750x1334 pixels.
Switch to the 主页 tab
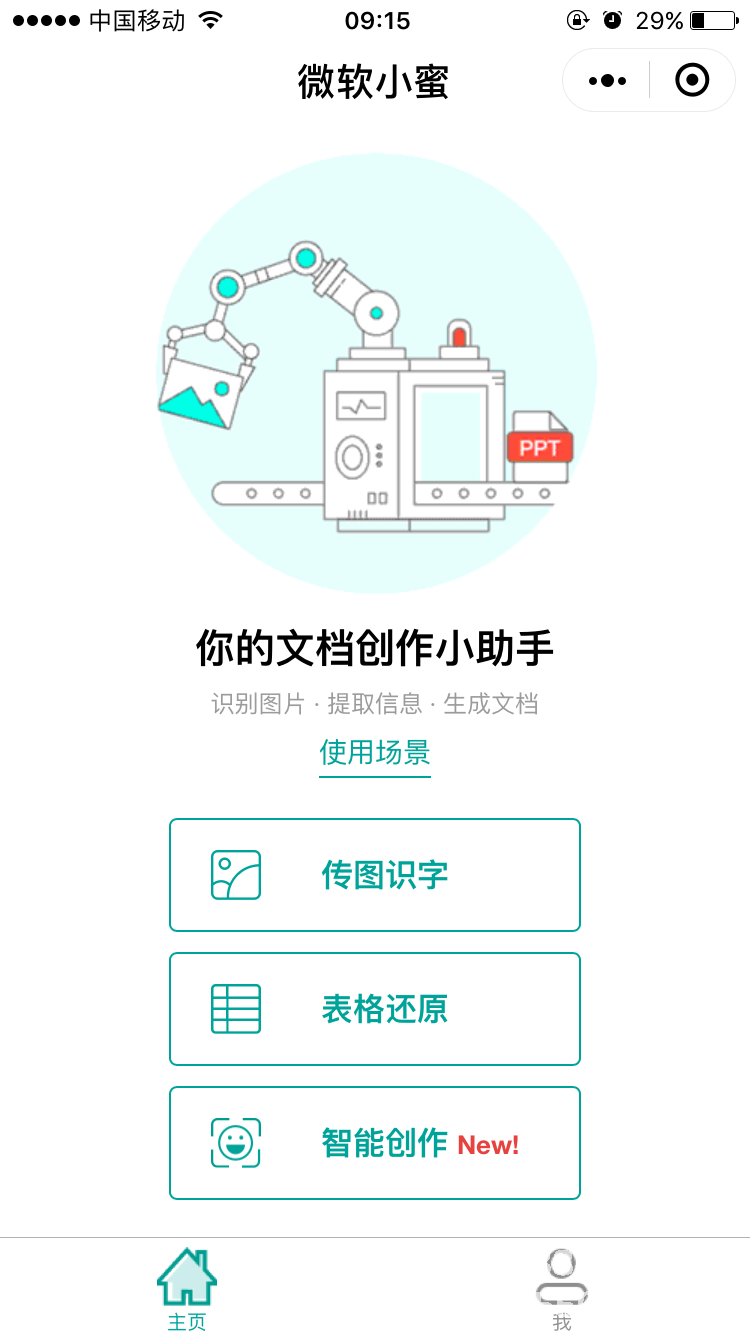(x=187, y=1289)
